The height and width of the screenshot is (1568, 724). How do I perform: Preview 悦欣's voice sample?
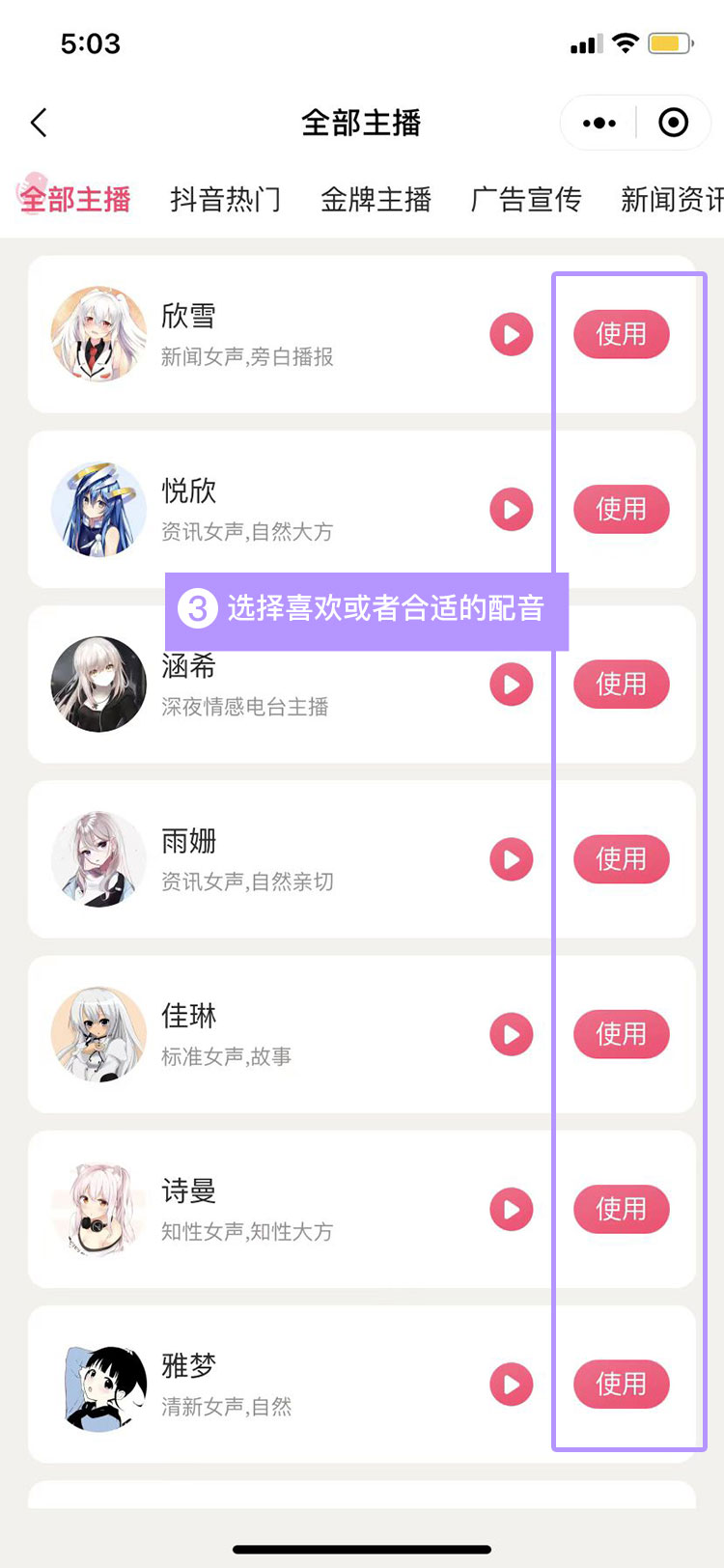[512, 510]
